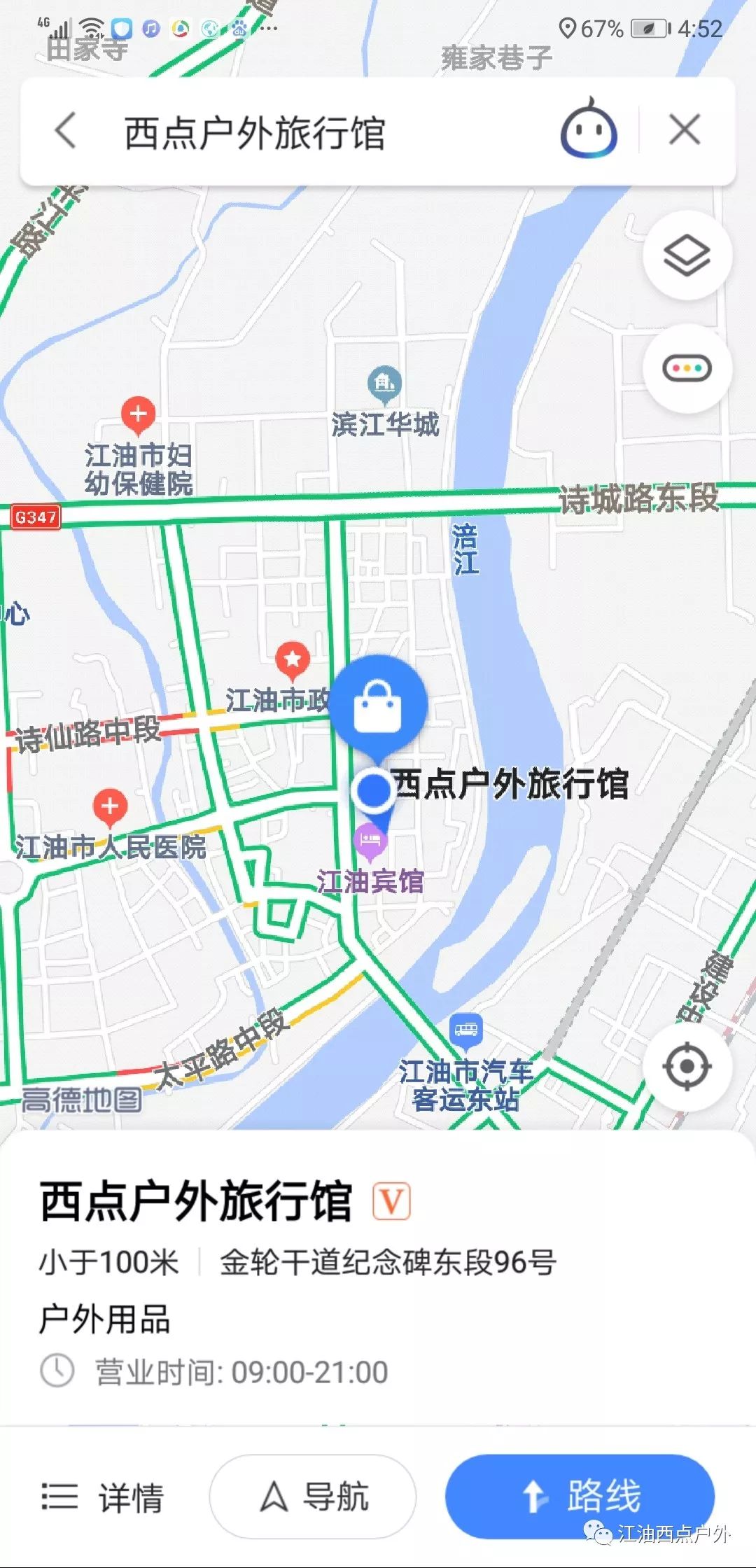Toggle the traffic conditions button
The image size is (756, 1568).
(687, 368)
